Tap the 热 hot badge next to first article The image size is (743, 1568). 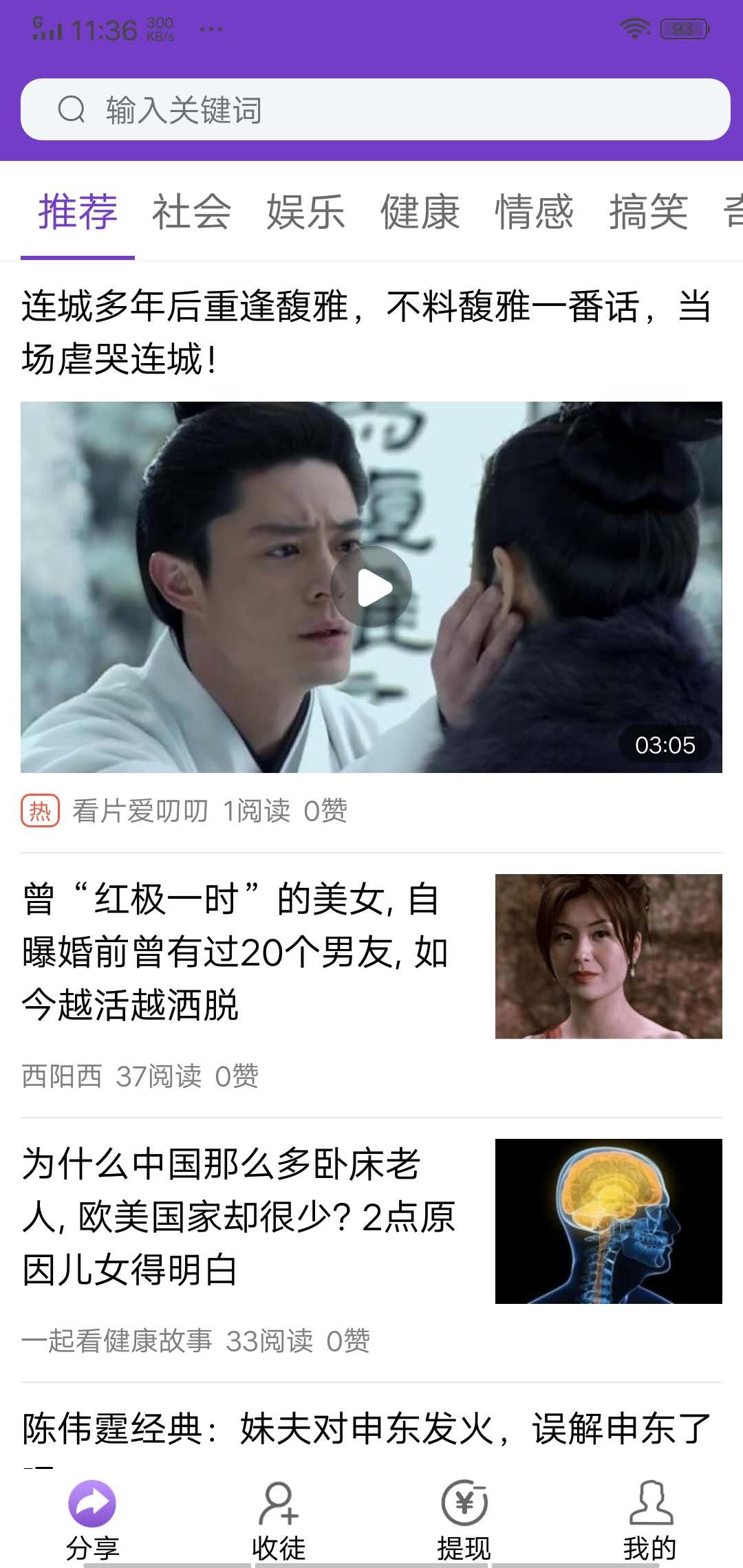41,811
